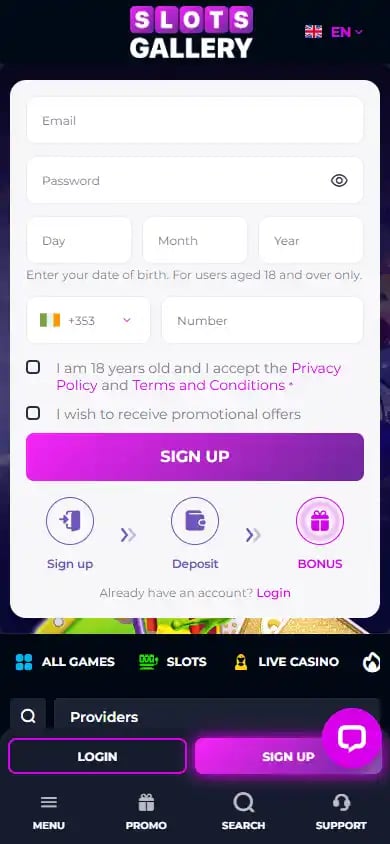
Task: Tap the Email input field
Action: 195,120
